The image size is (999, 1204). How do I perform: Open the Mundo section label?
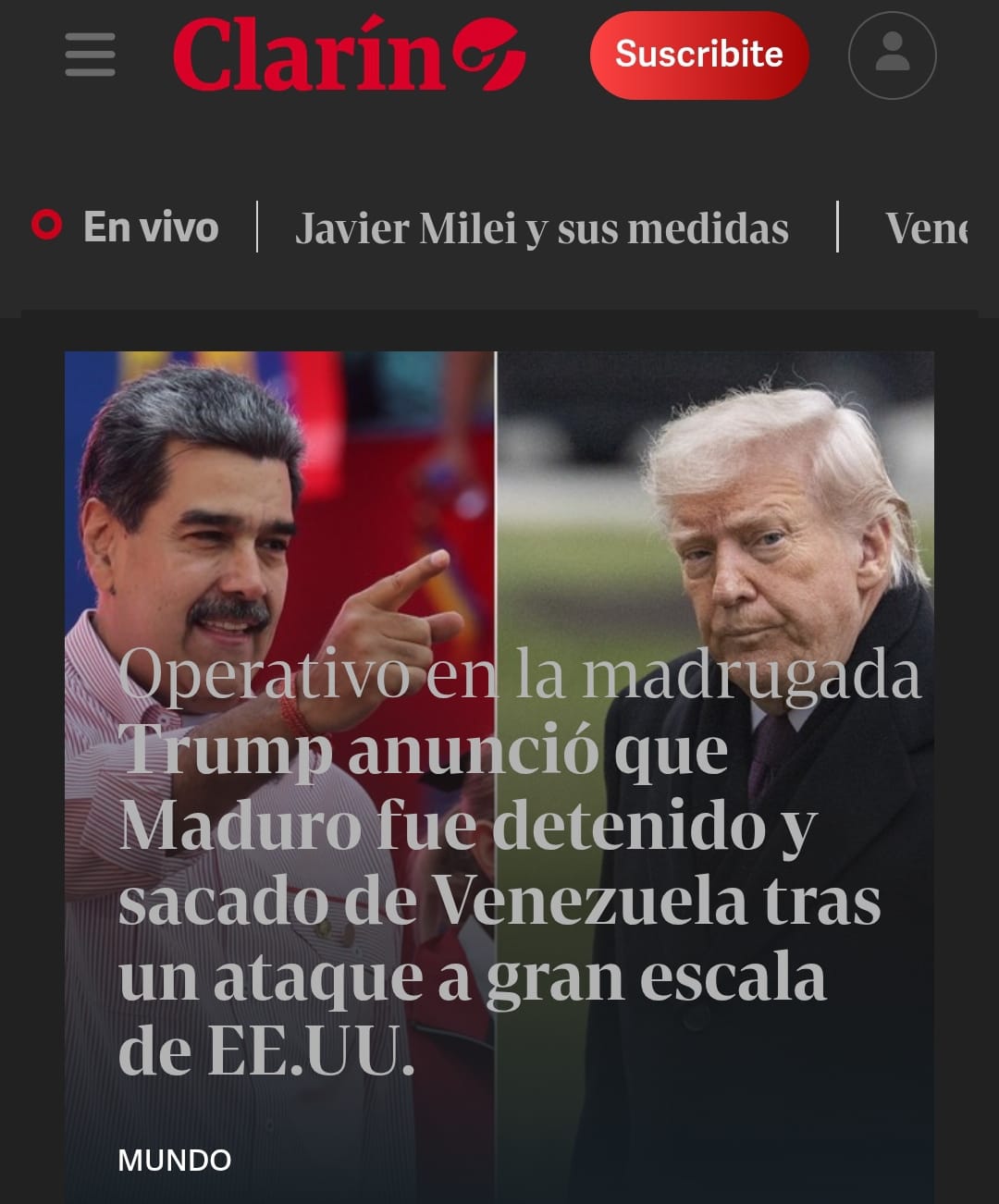click(x=175, y=1160)
